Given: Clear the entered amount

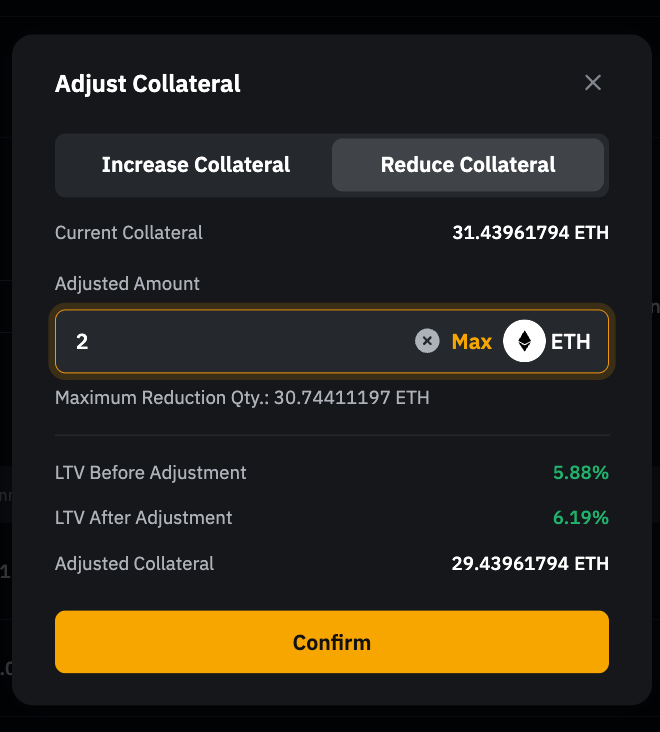Looking at the screenshot, I should 427,342.
